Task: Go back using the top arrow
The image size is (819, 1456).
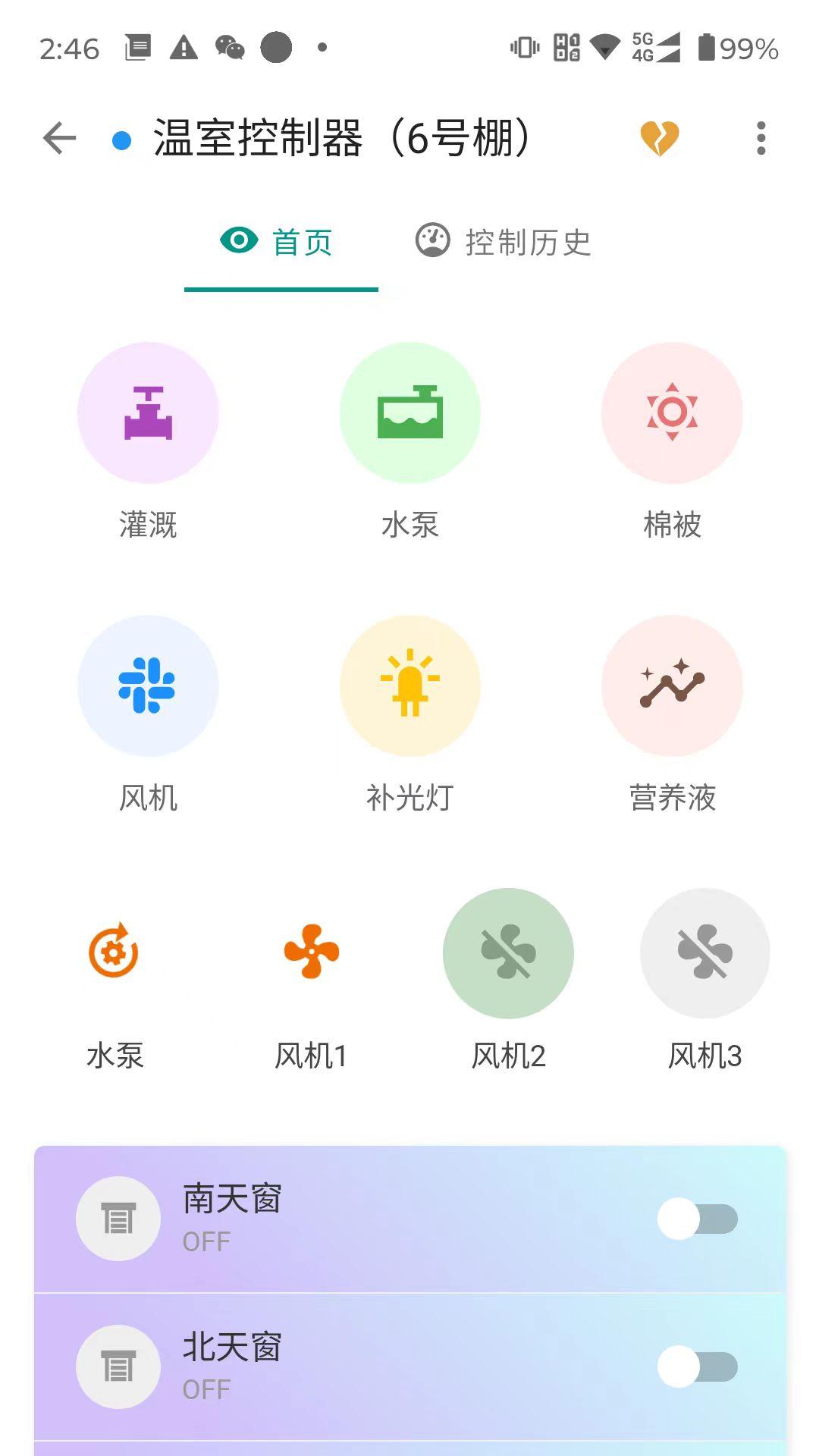Action: pos(59,139)
